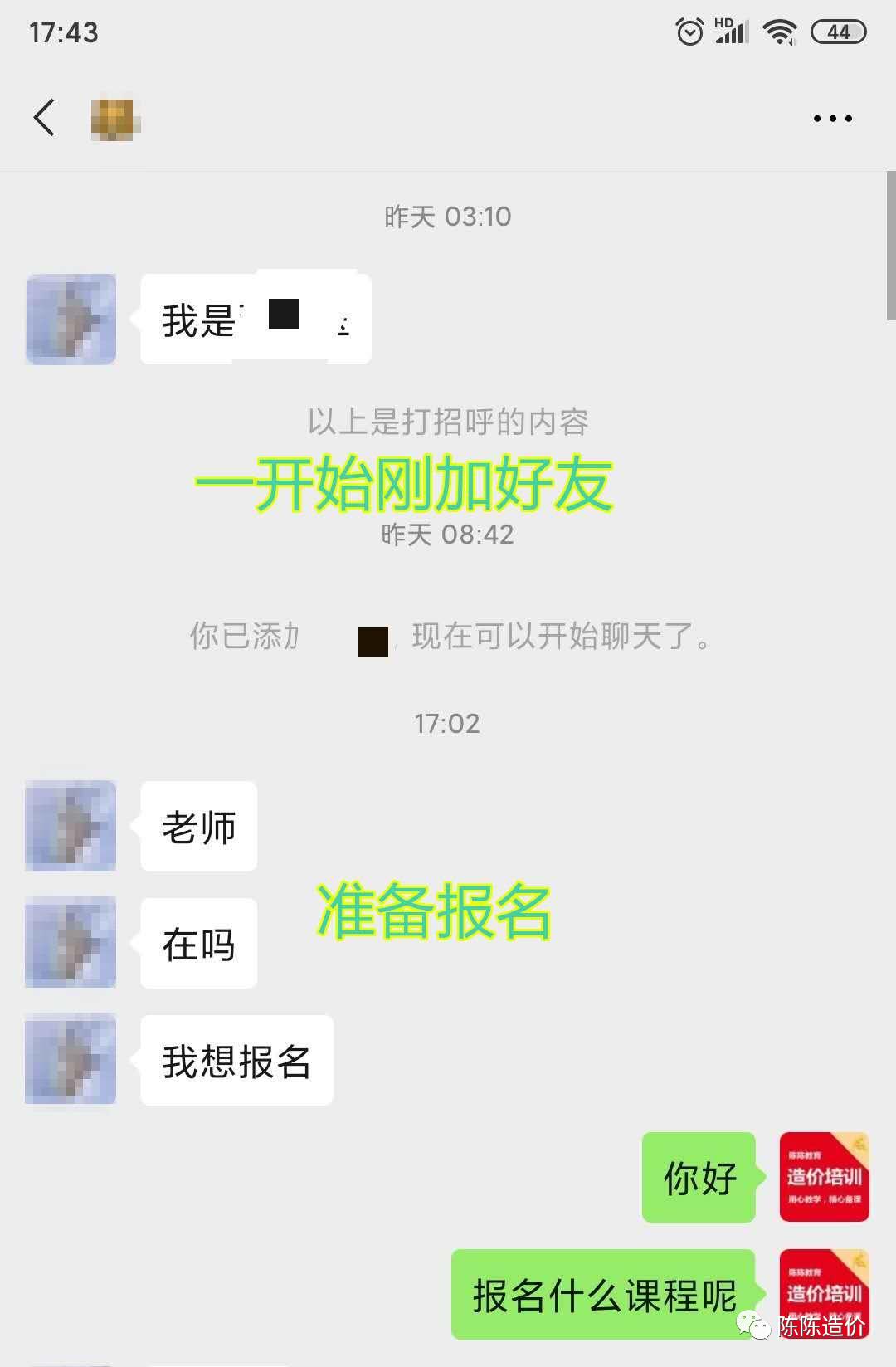The width and height of the screenshot is (896, 1367).
Task: Tap the avatar beside the 在吗 message
Action: click(70, 944)
